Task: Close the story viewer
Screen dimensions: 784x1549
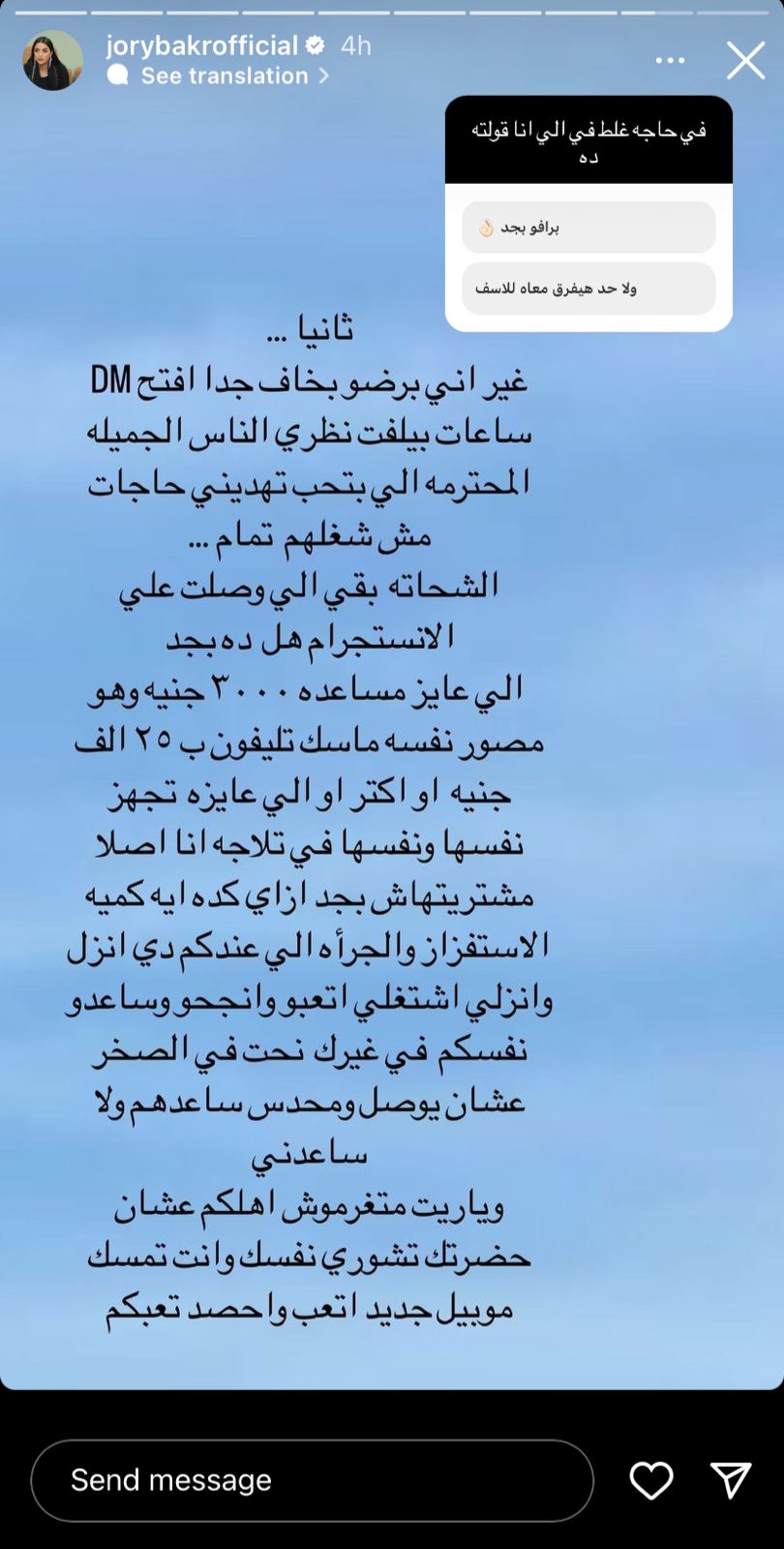Action: point(745,60)
